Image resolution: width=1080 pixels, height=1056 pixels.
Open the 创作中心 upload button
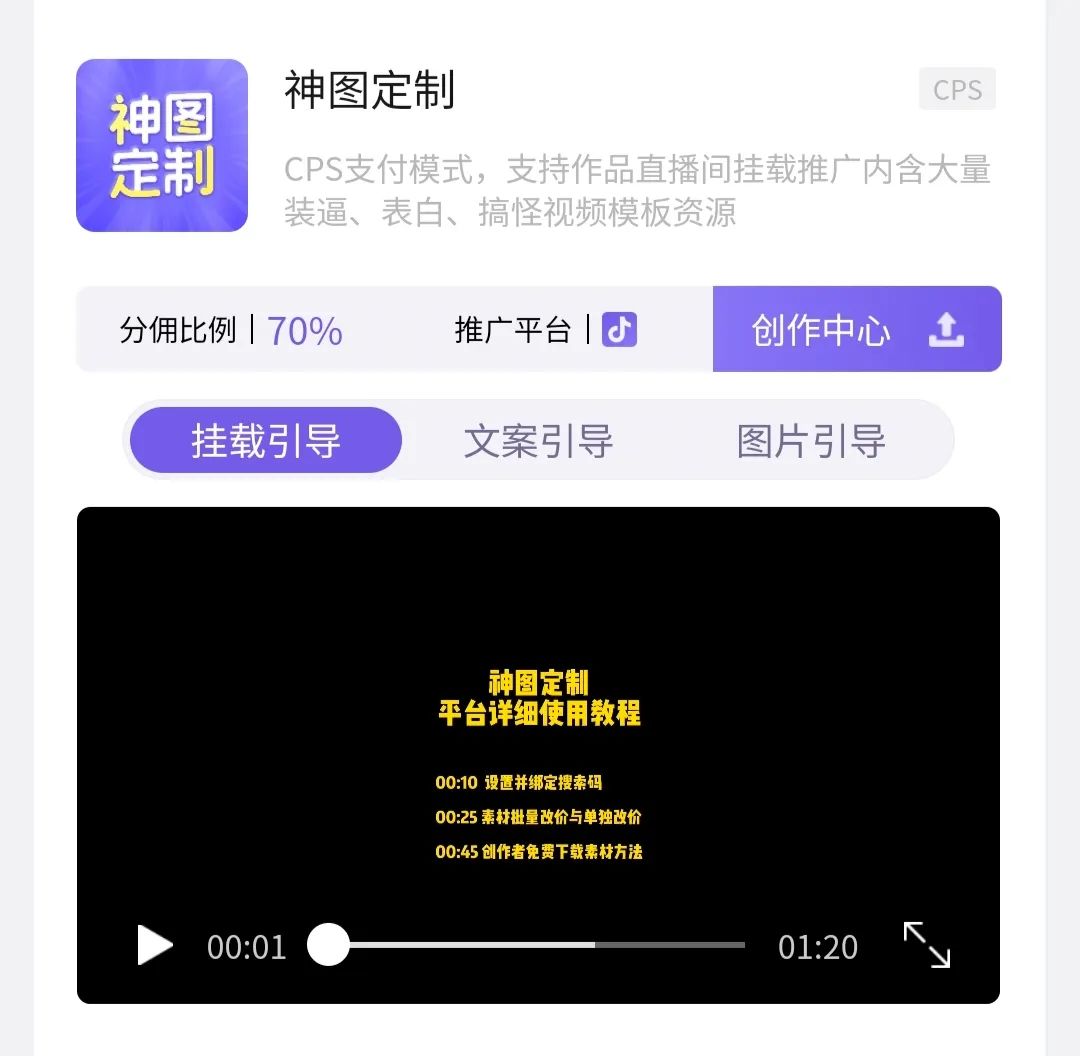click(857, 329)
